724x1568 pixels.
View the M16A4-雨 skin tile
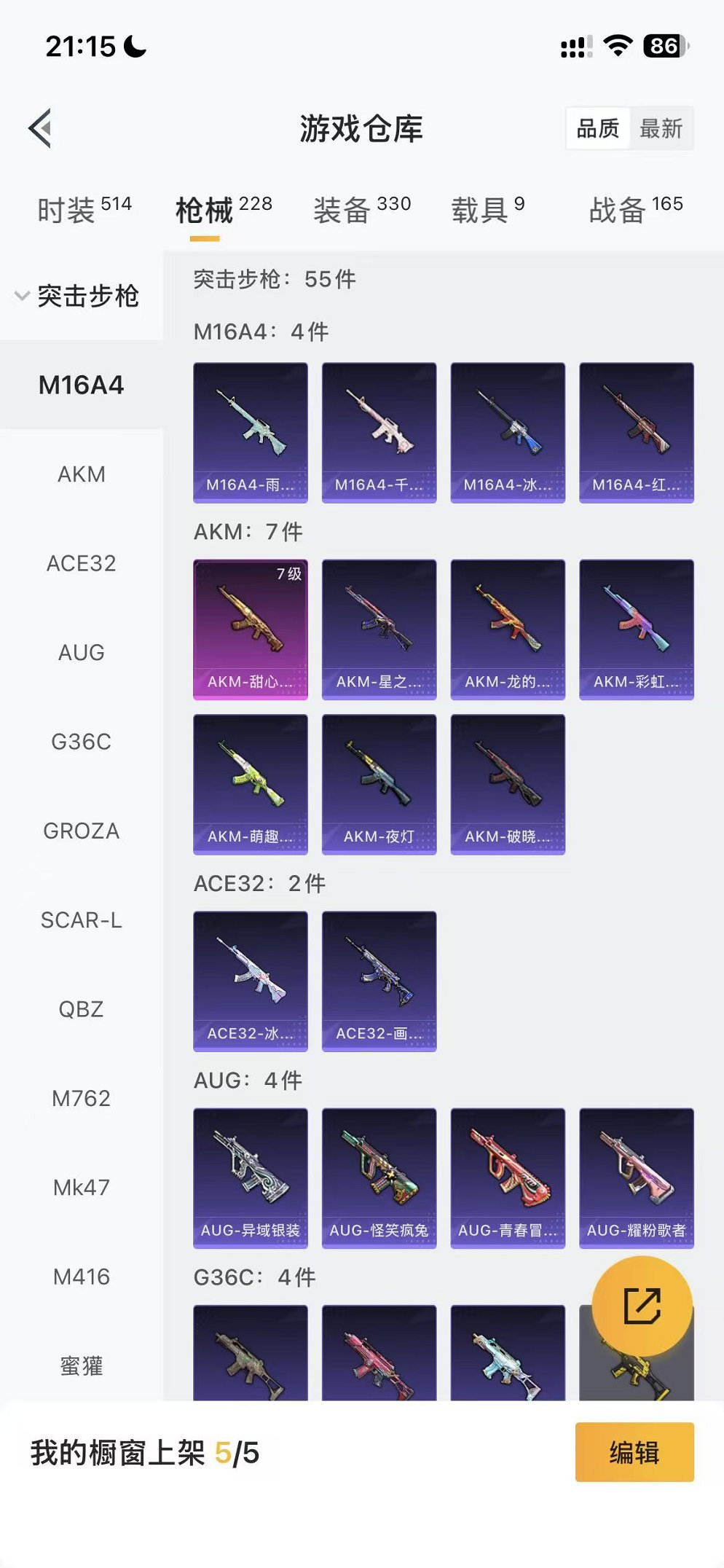[x=251, y=432]
